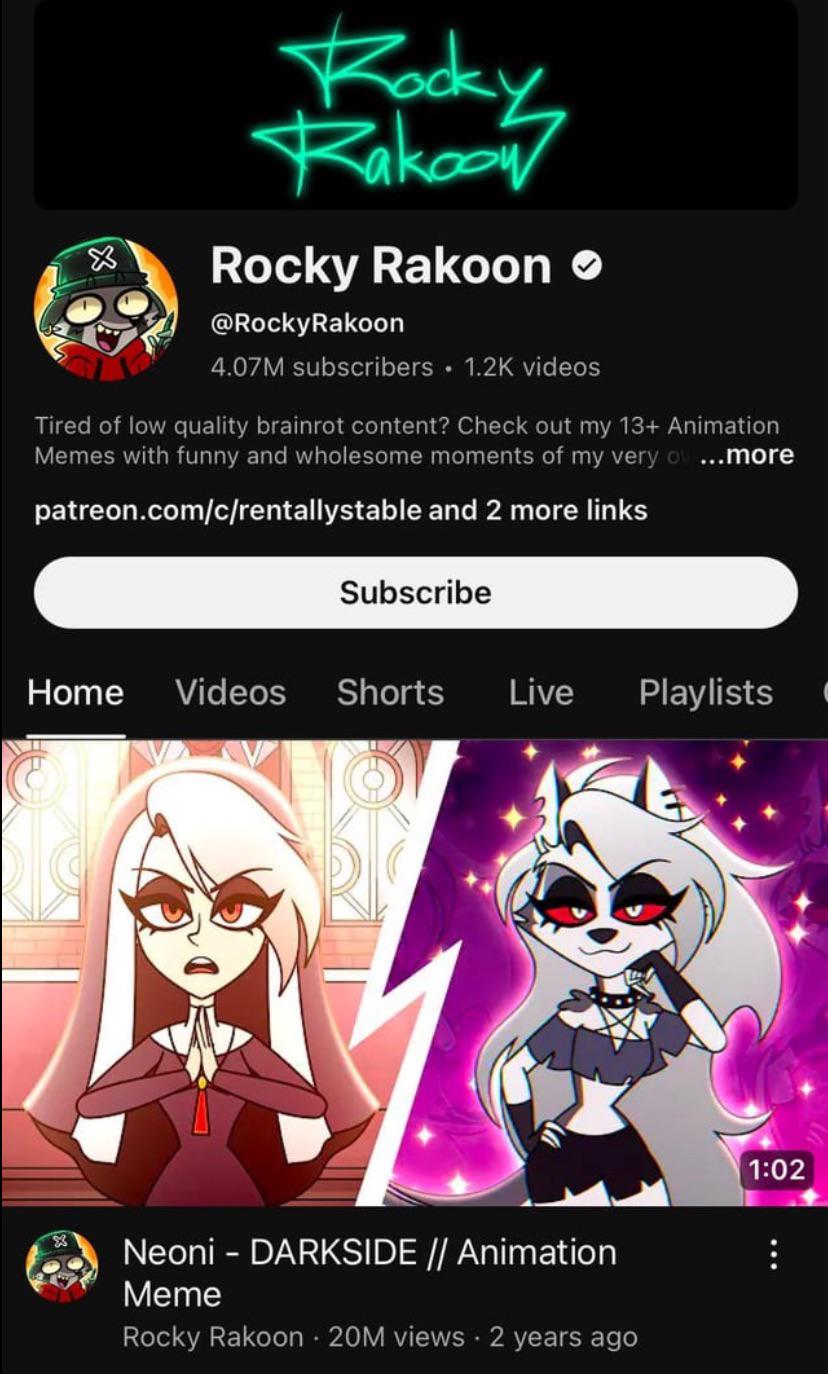This screenshot has height=1374, width=828.
Task: Go to the Playlists tab
Action: point(705,692)
